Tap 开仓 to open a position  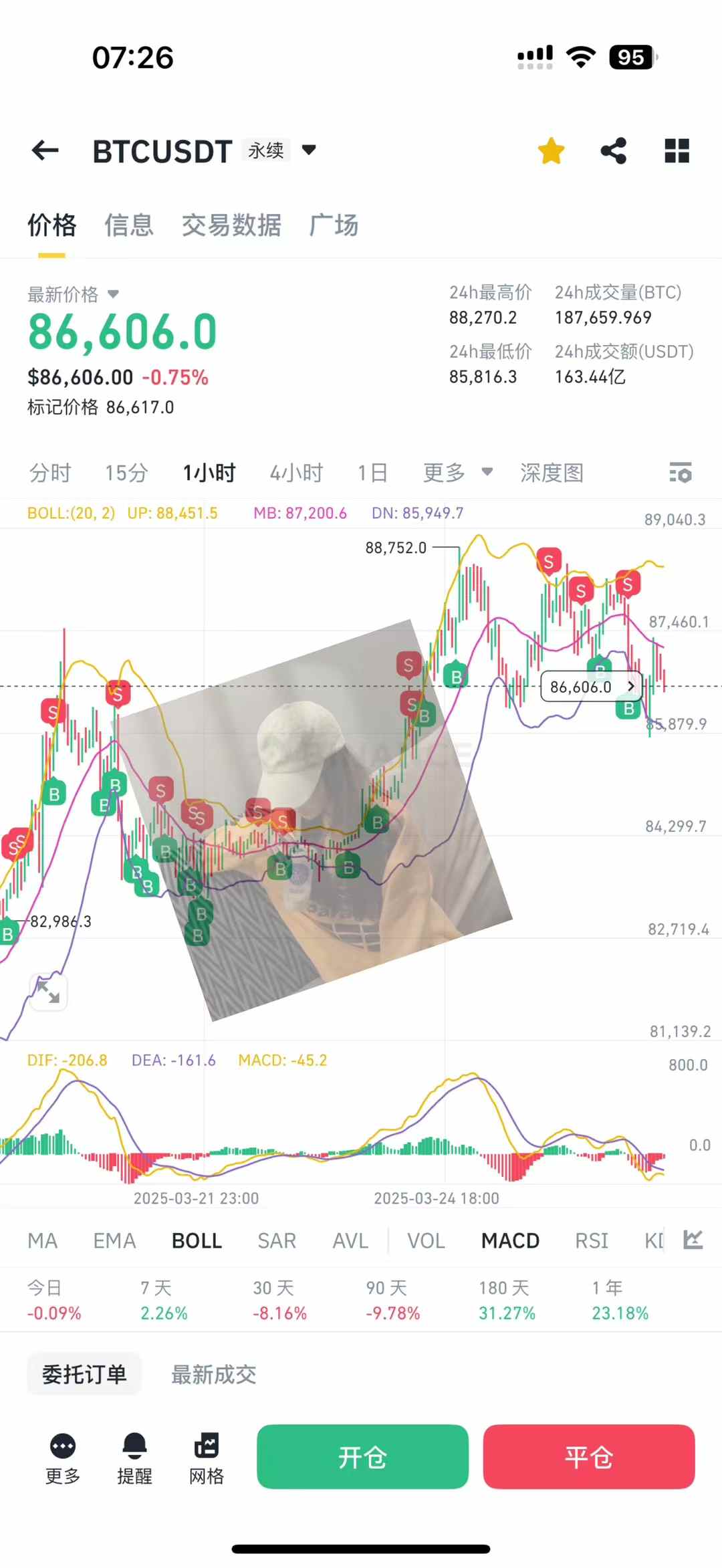coord(362,1456)
